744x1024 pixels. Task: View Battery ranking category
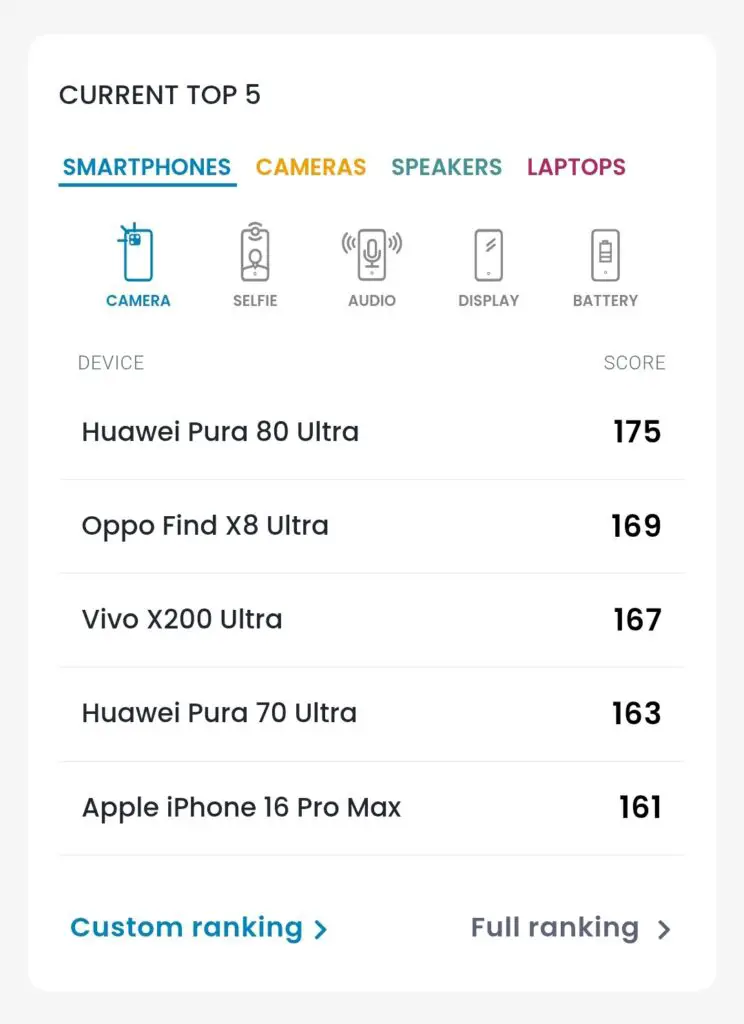[x=605, y=265]
